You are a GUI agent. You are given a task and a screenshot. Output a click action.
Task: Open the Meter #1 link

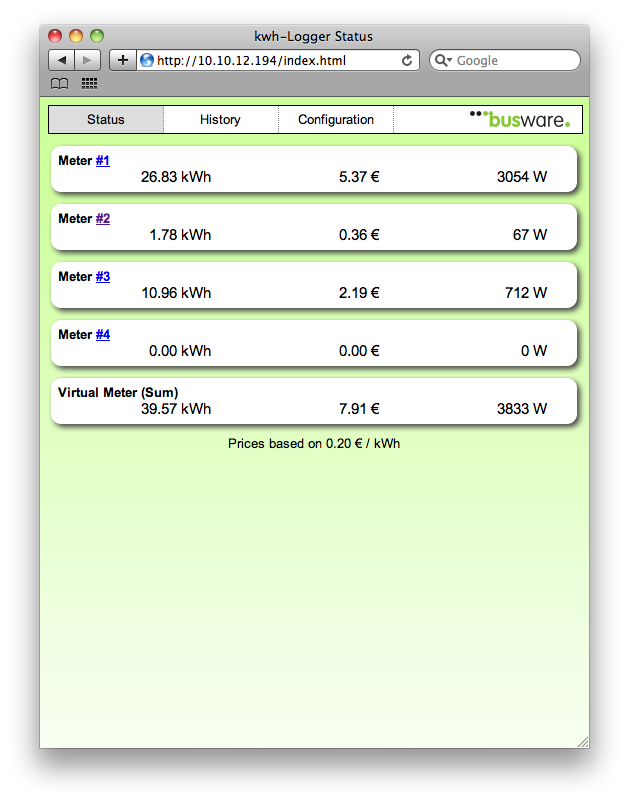pos(103,161)
